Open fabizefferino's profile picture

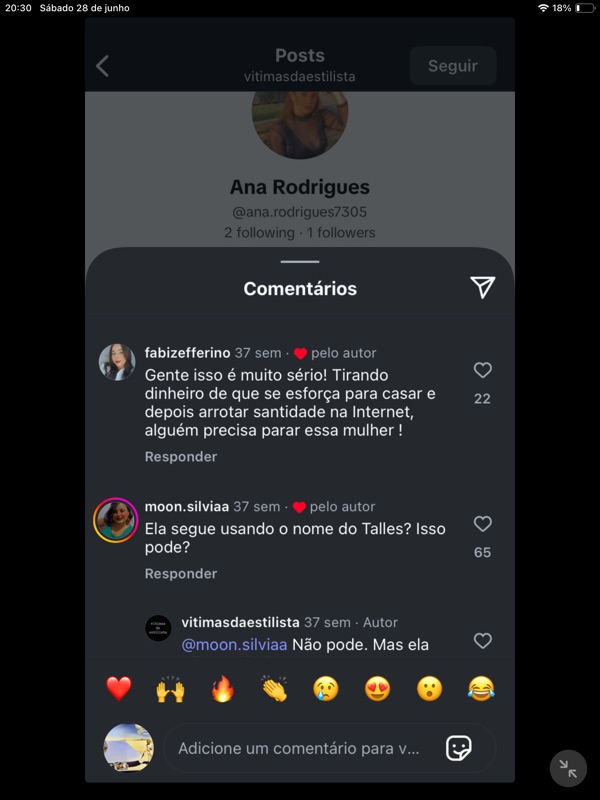tap(117, 362)
